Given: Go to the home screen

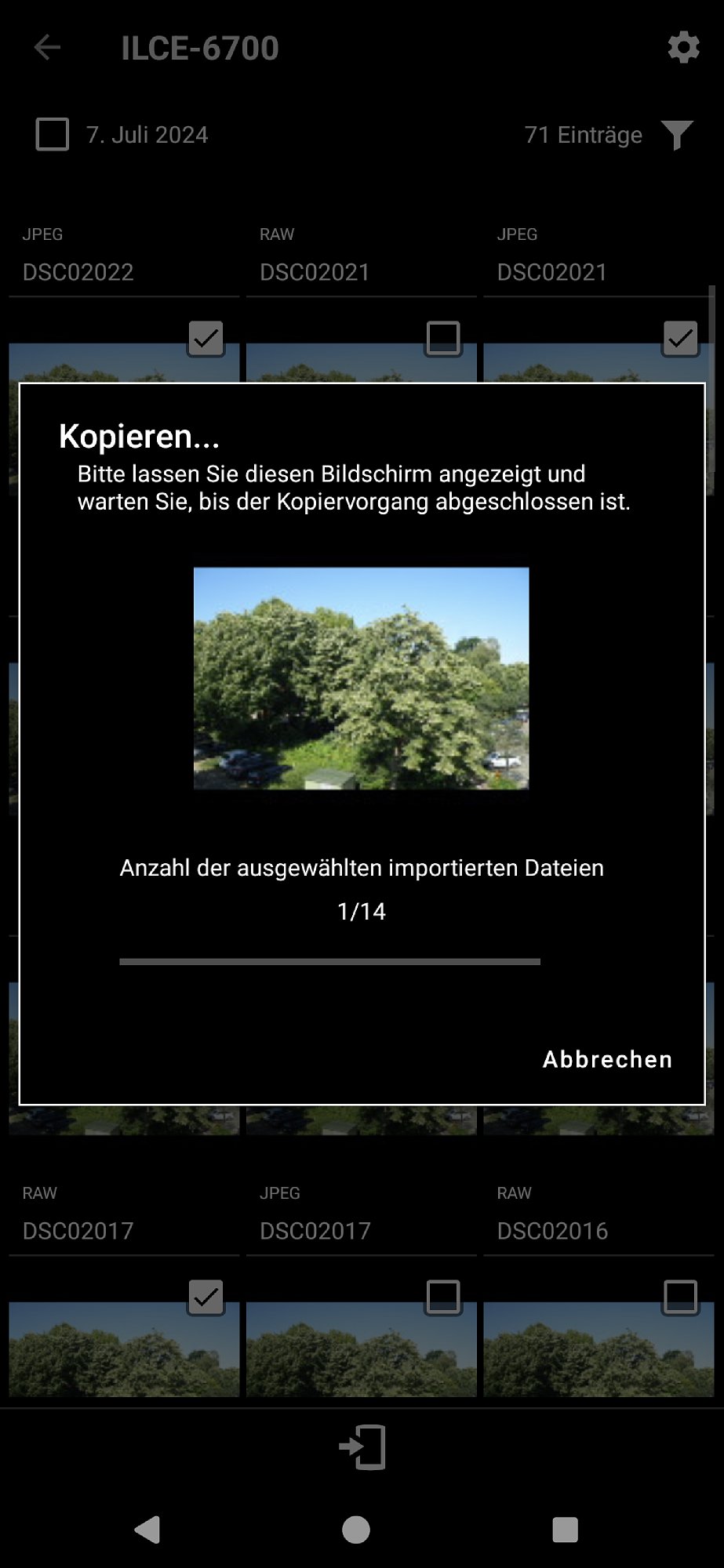Looking at the screenshot, I should coord(356,1530).
